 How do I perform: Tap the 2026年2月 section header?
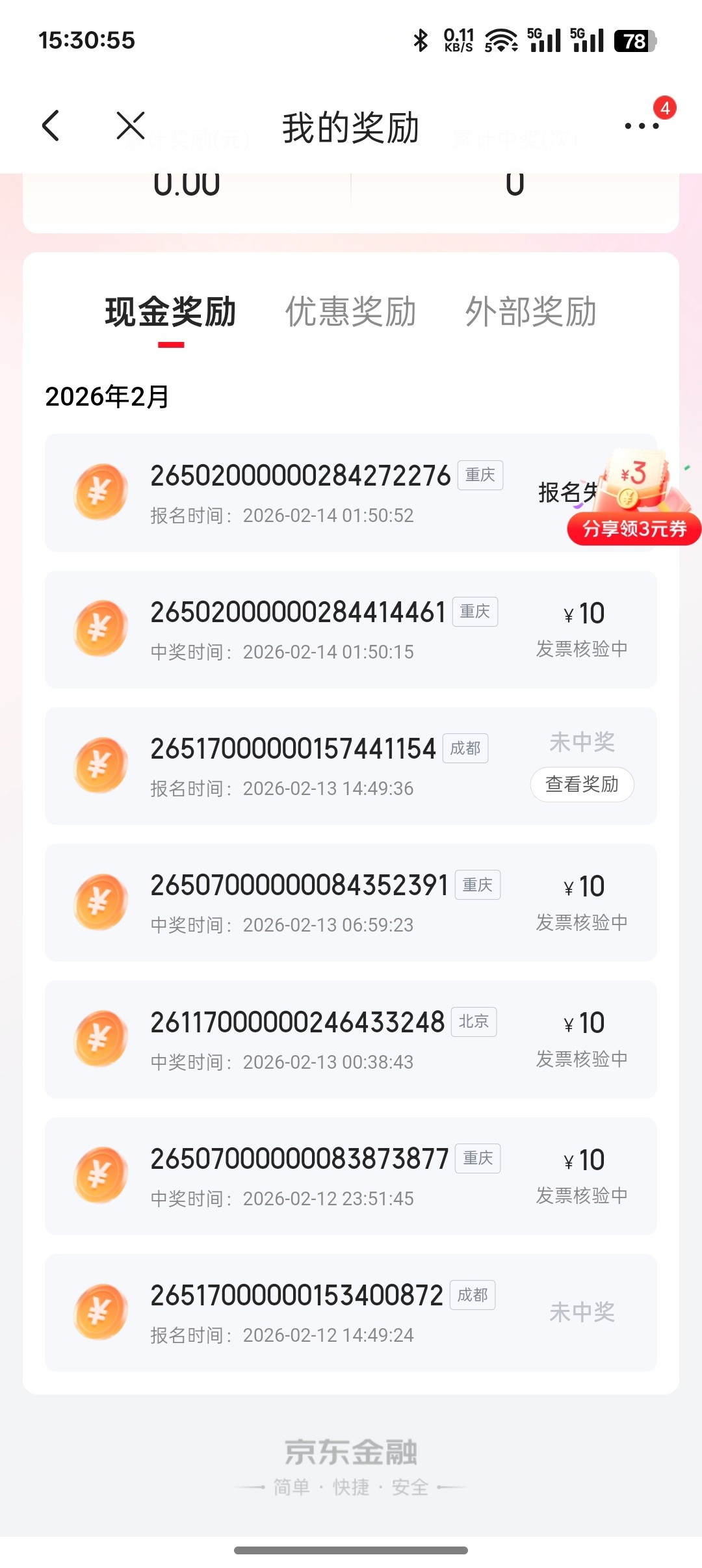point(106,397)
